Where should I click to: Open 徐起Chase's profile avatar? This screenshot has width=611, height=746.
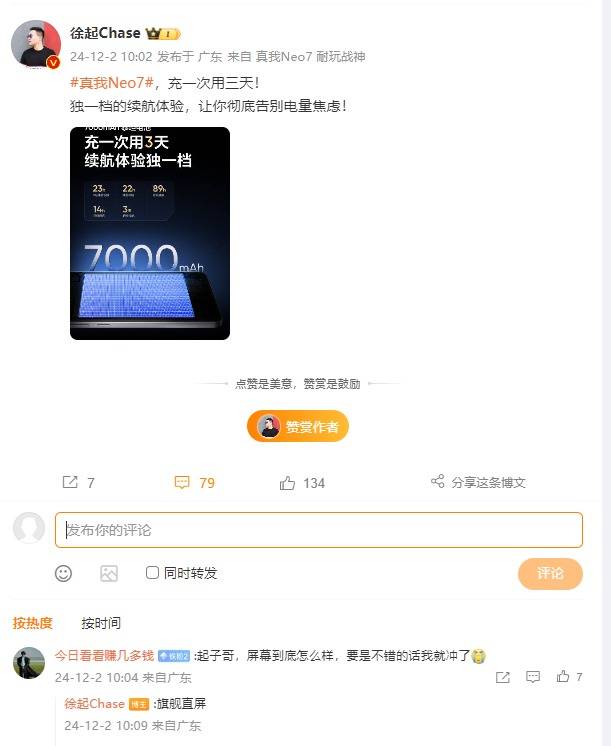pyautogui.click(x=35, y=43)
